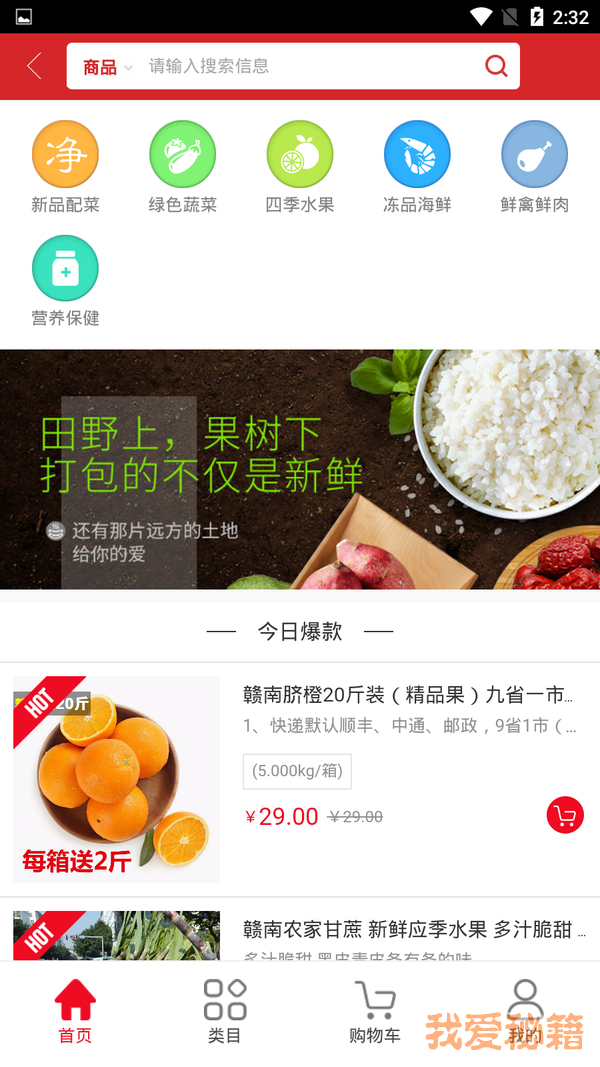
Task: Open the 赣南脐橙20斤装 product
Action: (408, 695)
